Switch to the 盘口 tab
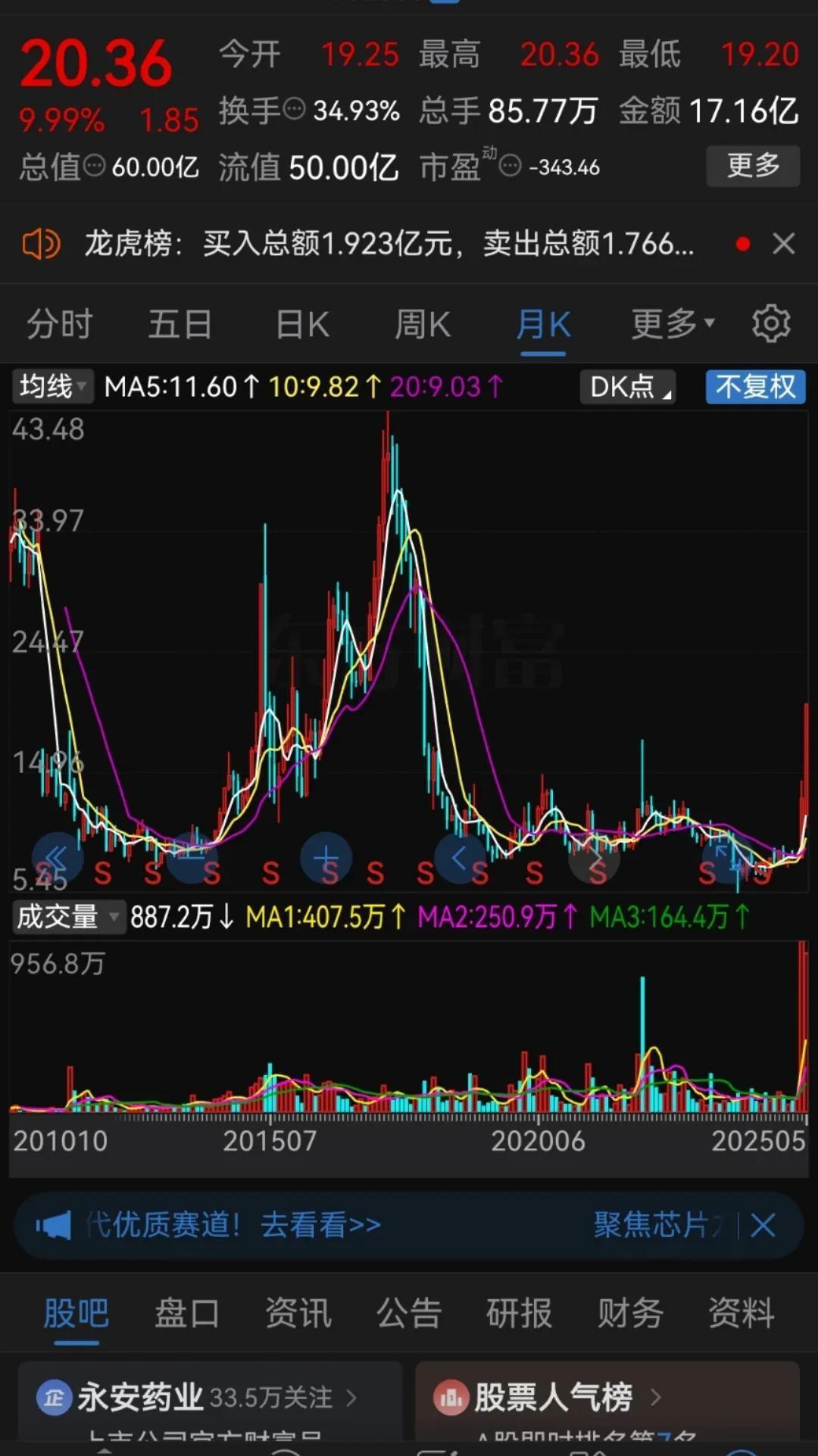This screenshot has width=818, height=1456. [187, 1313]
